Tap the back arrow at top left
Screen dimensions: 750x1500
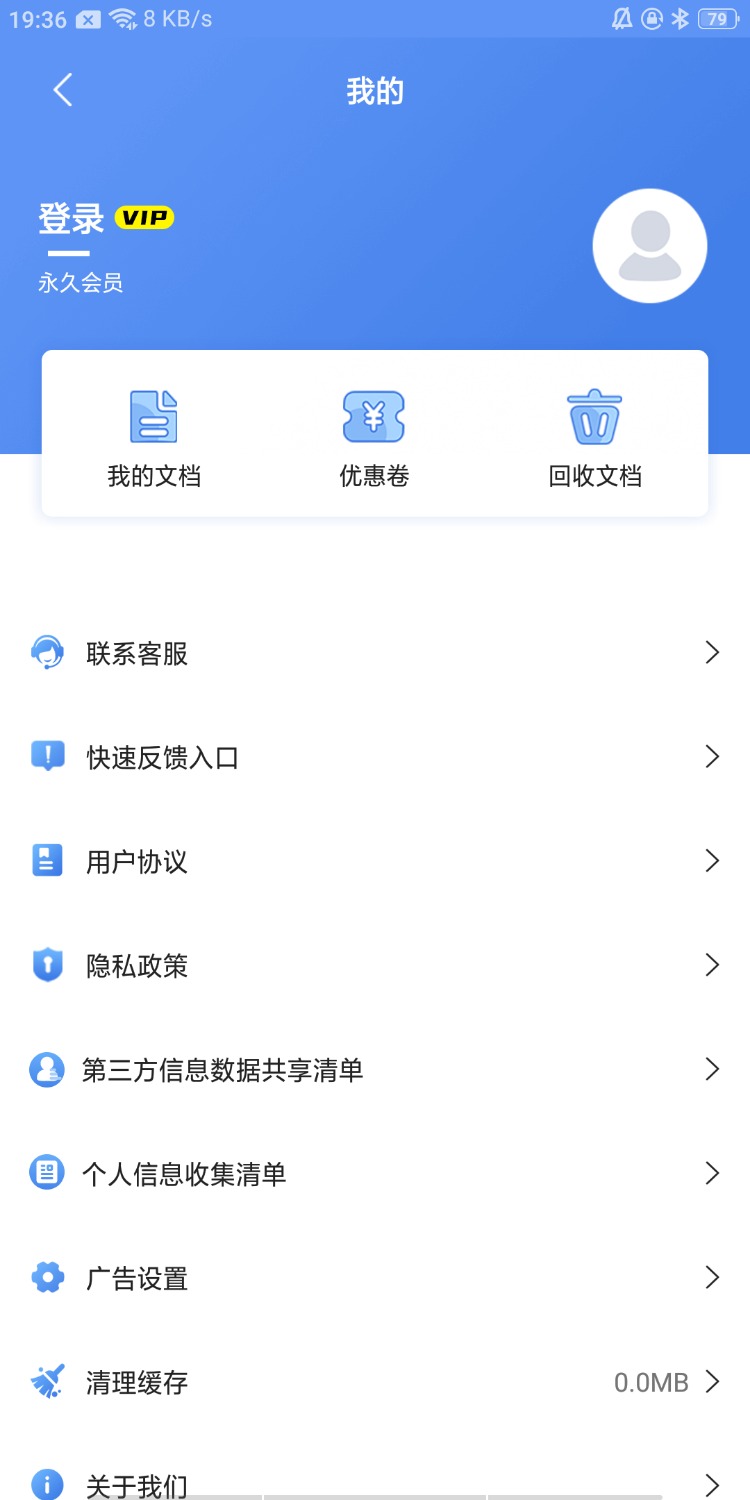pos(62,89)
